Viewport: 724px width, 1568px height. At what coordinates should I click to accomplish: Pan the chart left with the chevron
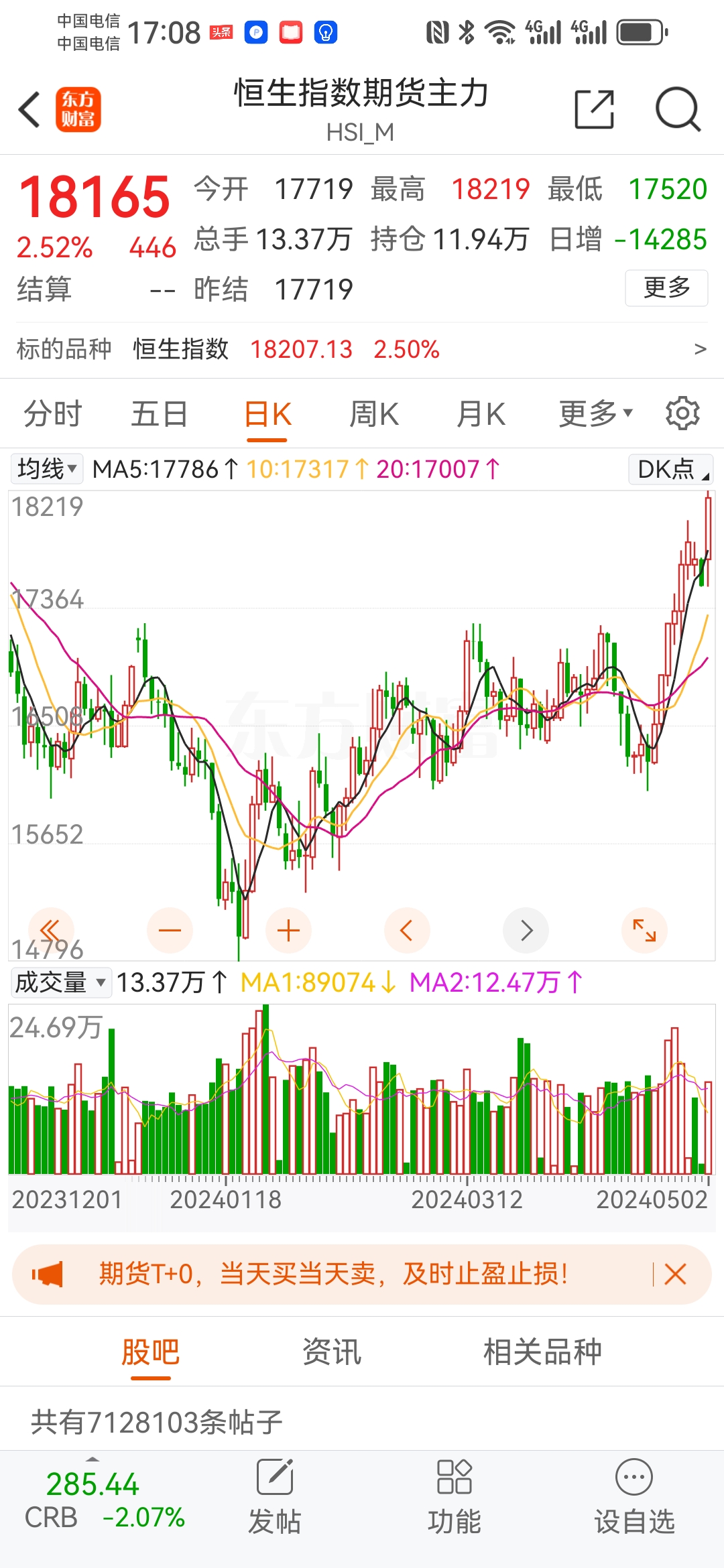point(407,929)
